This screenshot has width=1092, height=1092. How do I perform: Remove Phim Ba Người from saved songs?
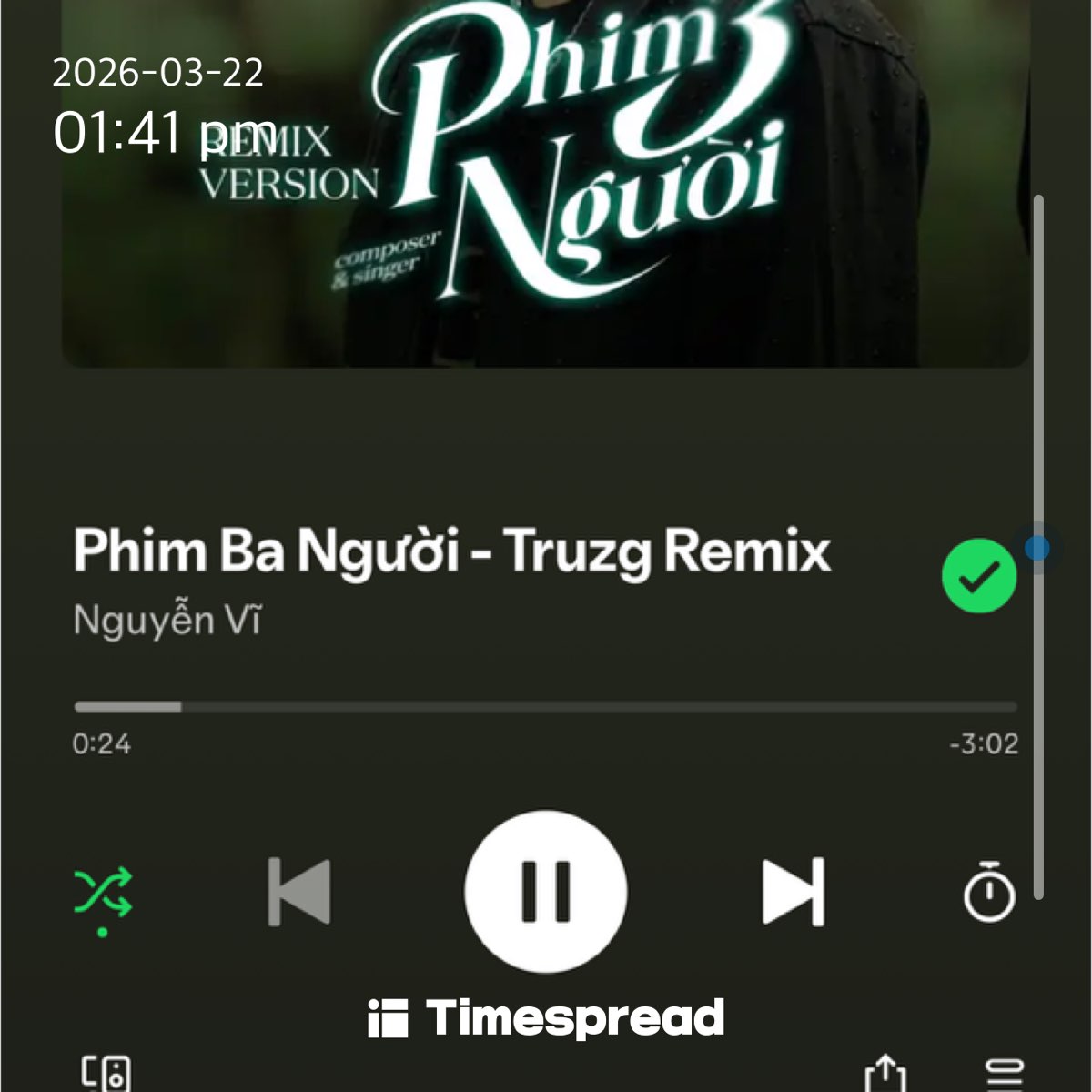(978, 576)
